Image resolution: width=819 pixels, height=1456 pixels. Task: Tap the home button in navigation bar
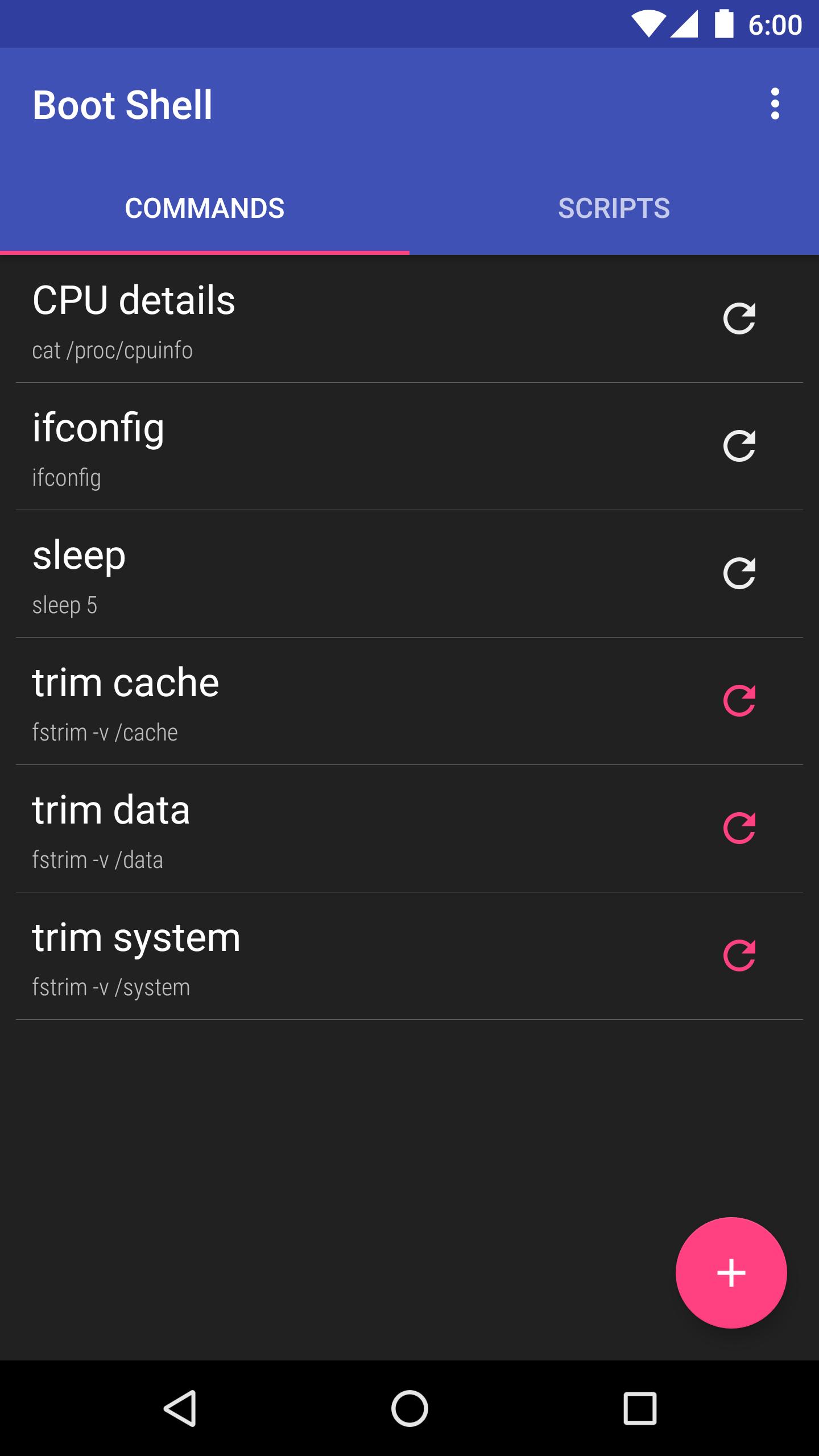click(409, 1408)
